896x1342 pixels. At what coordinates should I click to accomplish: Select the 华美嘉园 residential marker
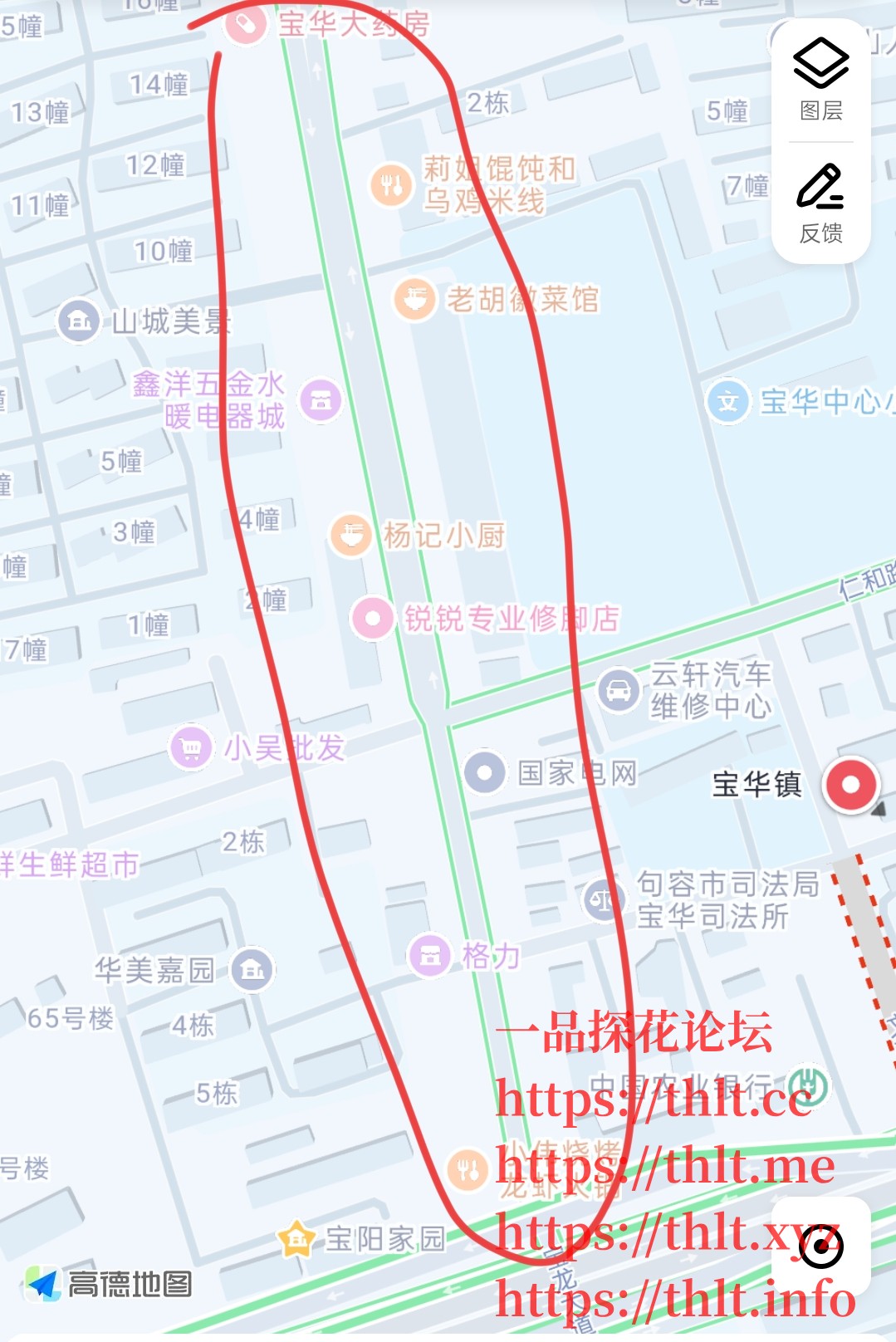tap(252, 970)
